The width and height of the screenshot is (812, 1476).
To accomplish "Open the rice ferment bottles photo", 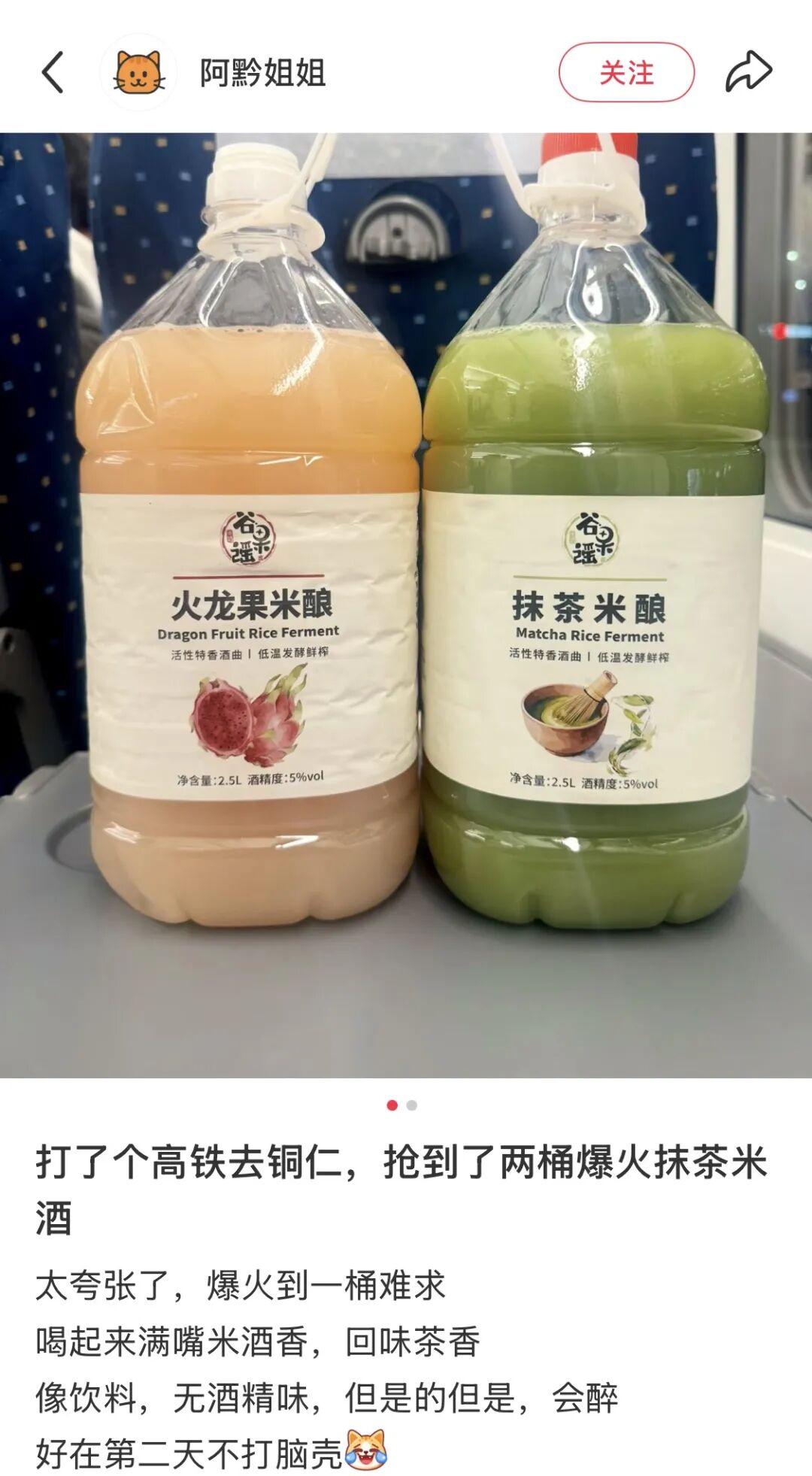I will point(406,605).
